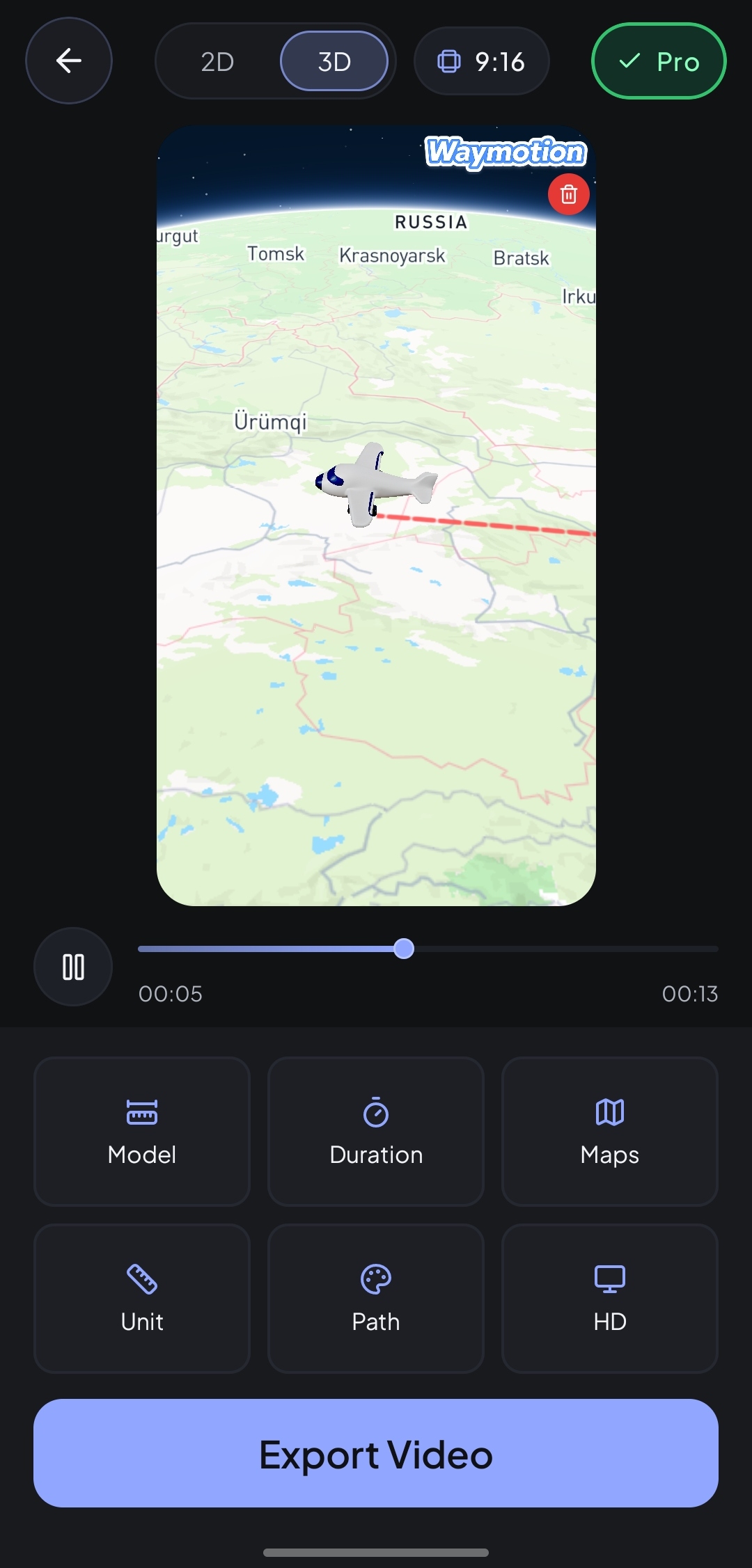Open the HD quality option
Viewport: 752px width, 1568px height.
610,1298
